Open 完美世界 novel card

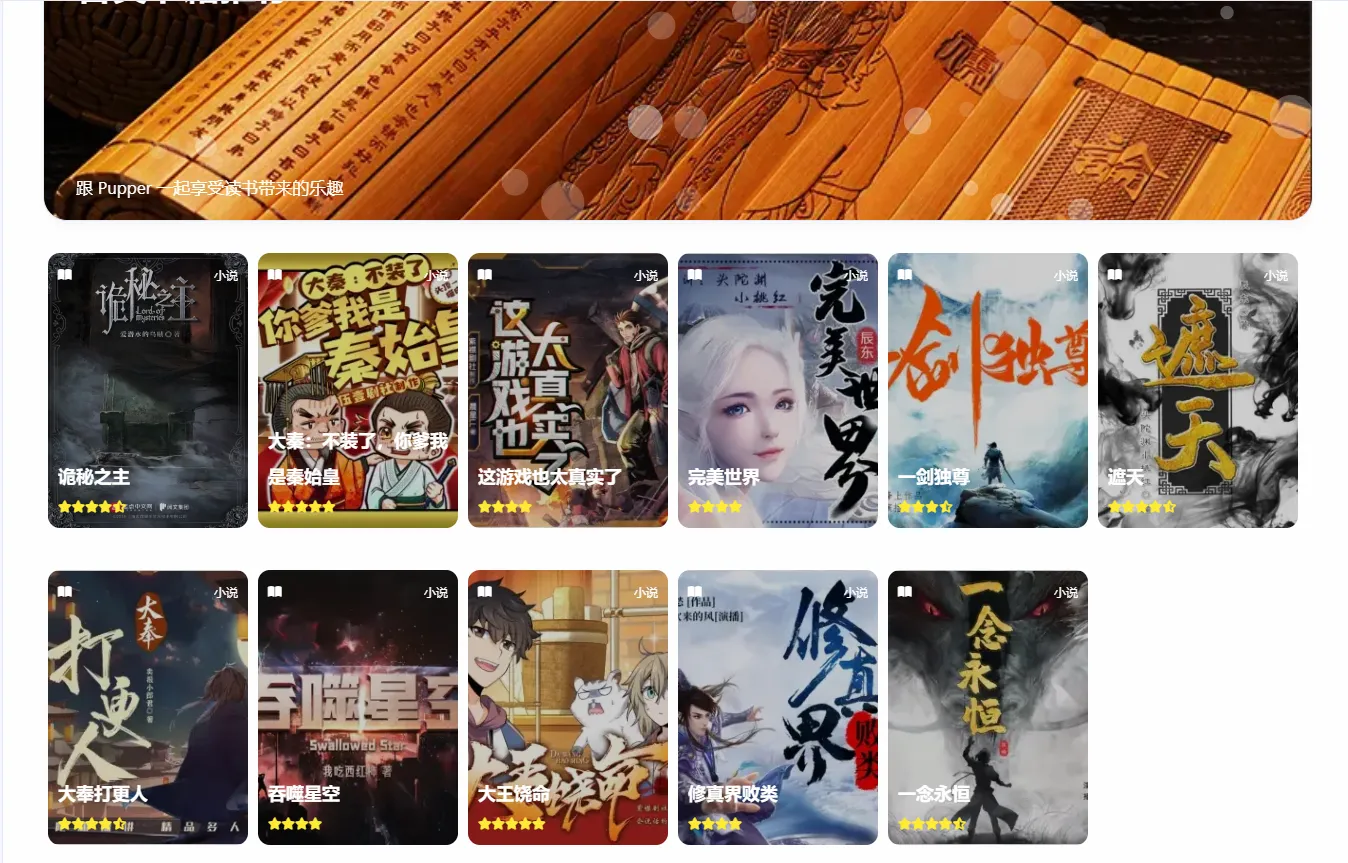click(778, 390)
